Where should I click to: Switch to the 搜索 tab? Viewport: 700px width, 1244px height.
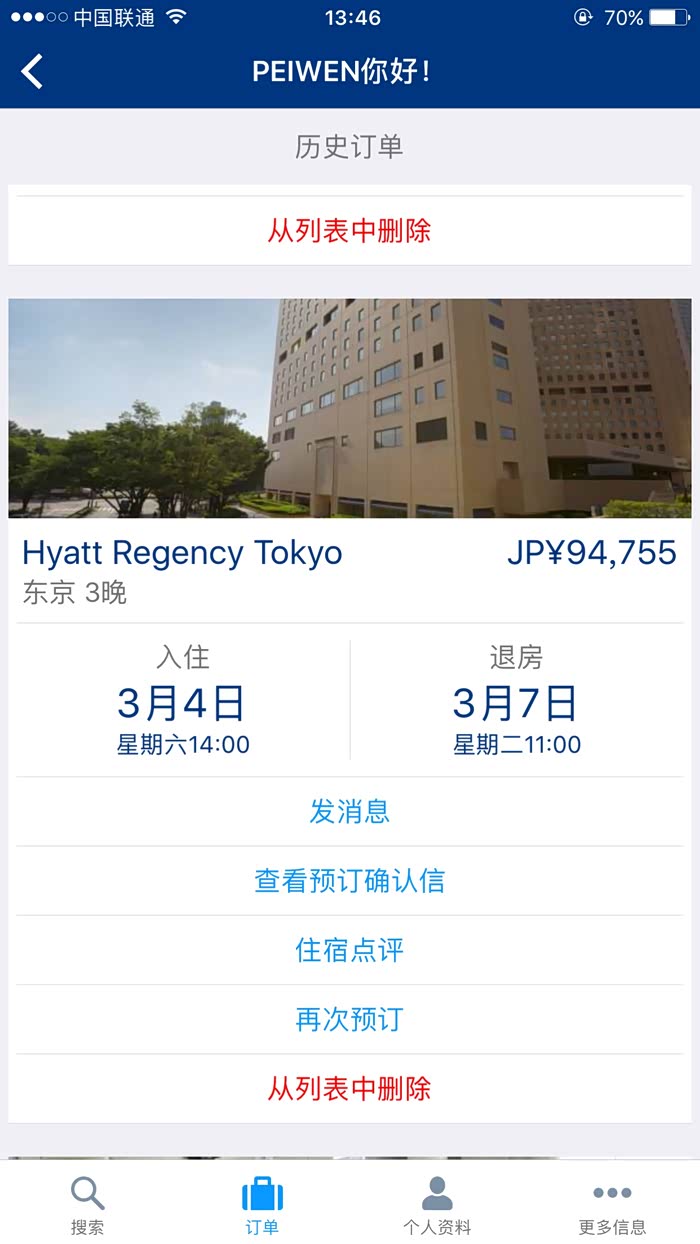pyautogui.click(x=87, y=1204)
